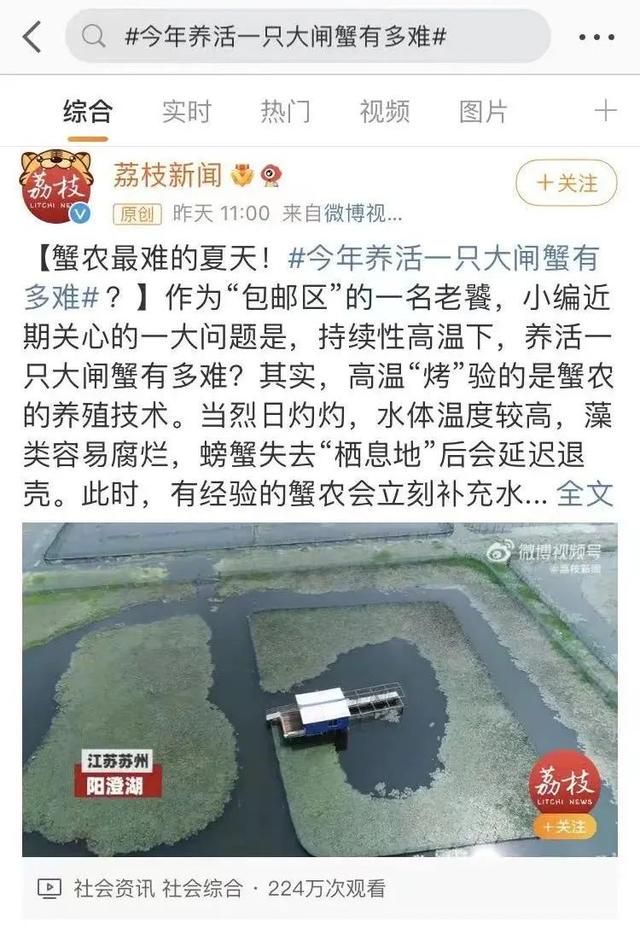Open the three-dot overflow menu
The height and width of the screenshot is (928, 640).
click(598, 38)
